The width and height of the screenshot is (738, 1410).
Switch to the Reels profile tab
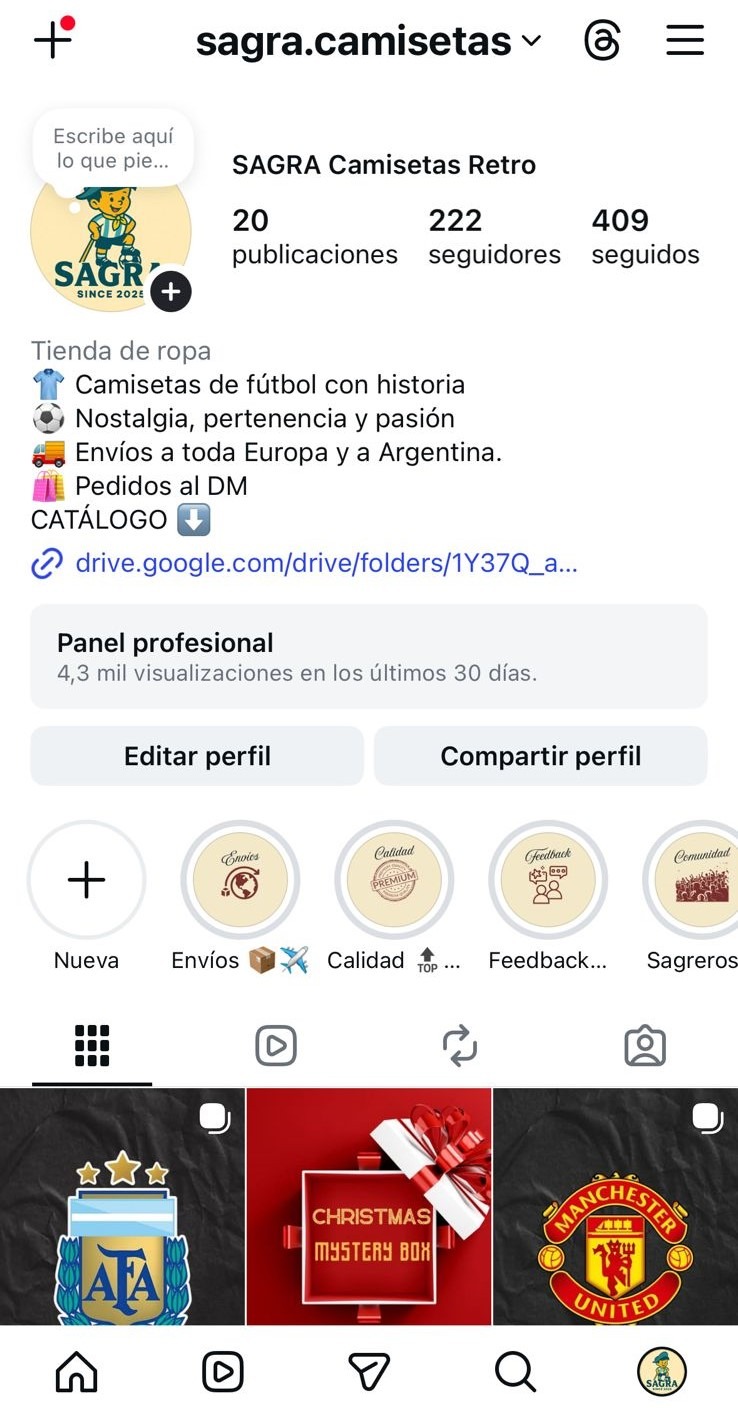pos(276,1046)
